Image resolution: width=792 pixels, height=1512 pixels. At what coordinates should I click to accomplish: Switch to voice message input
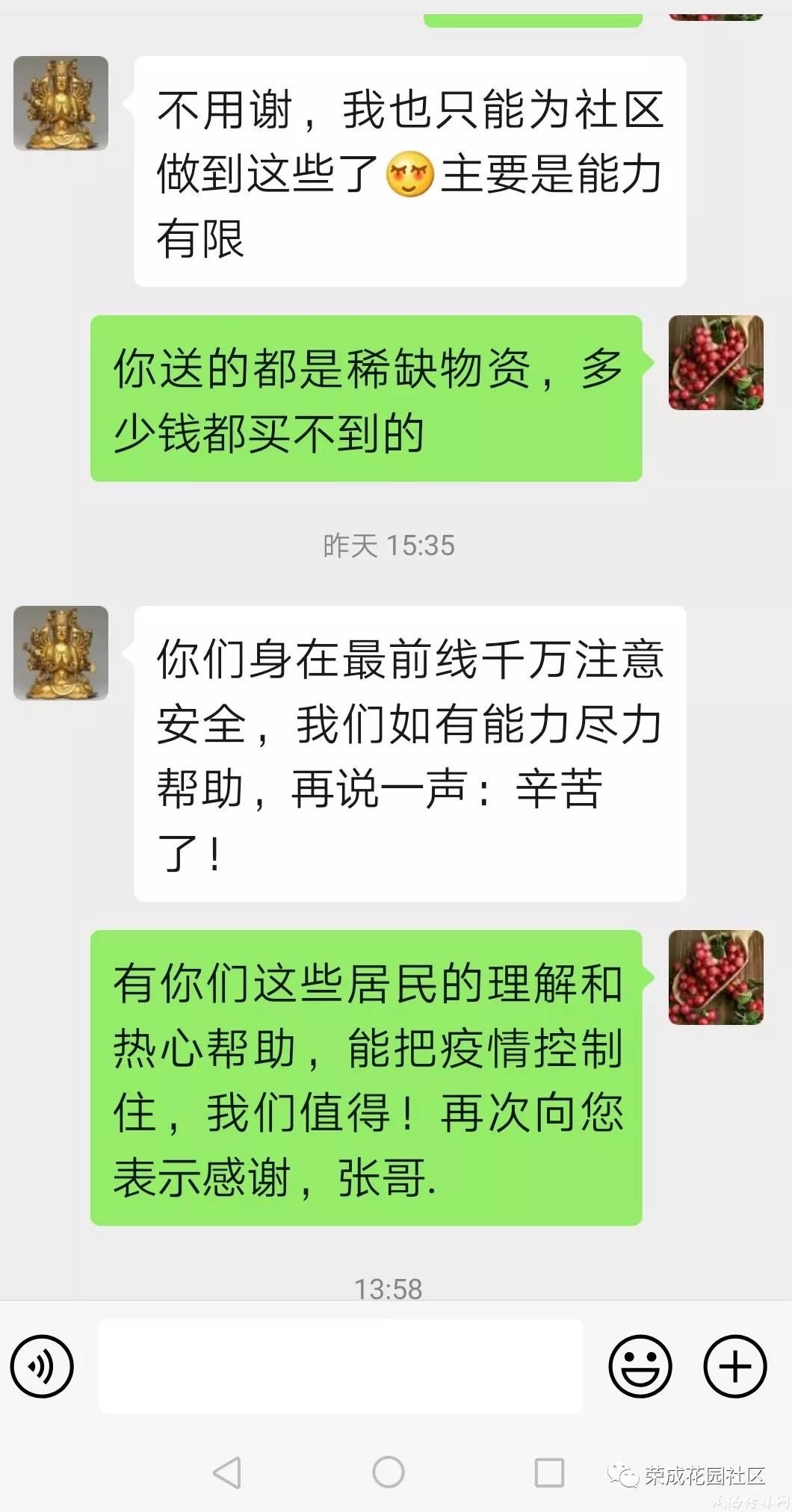coord(42,1366)
